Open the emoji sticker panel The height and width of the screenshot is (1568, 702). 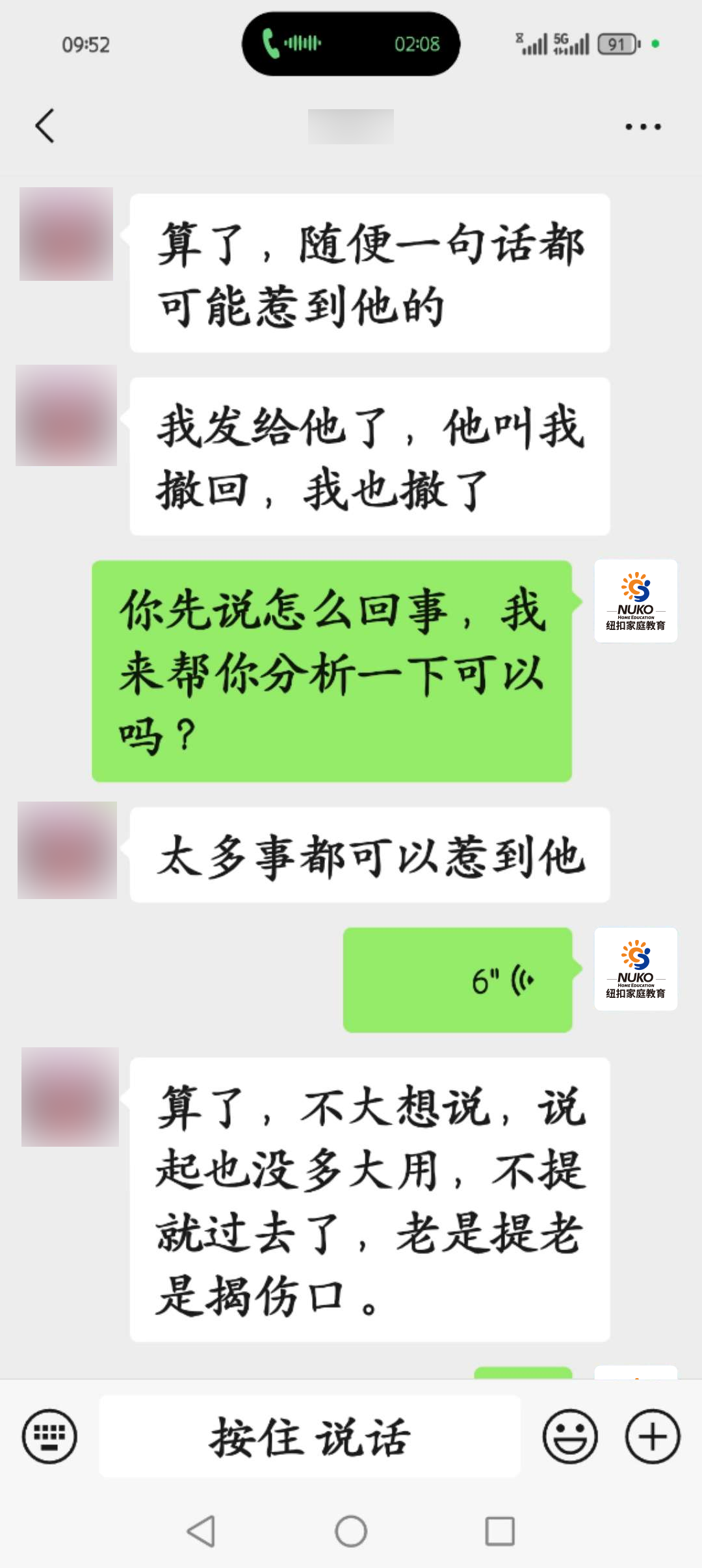[x=570, y=1436]
